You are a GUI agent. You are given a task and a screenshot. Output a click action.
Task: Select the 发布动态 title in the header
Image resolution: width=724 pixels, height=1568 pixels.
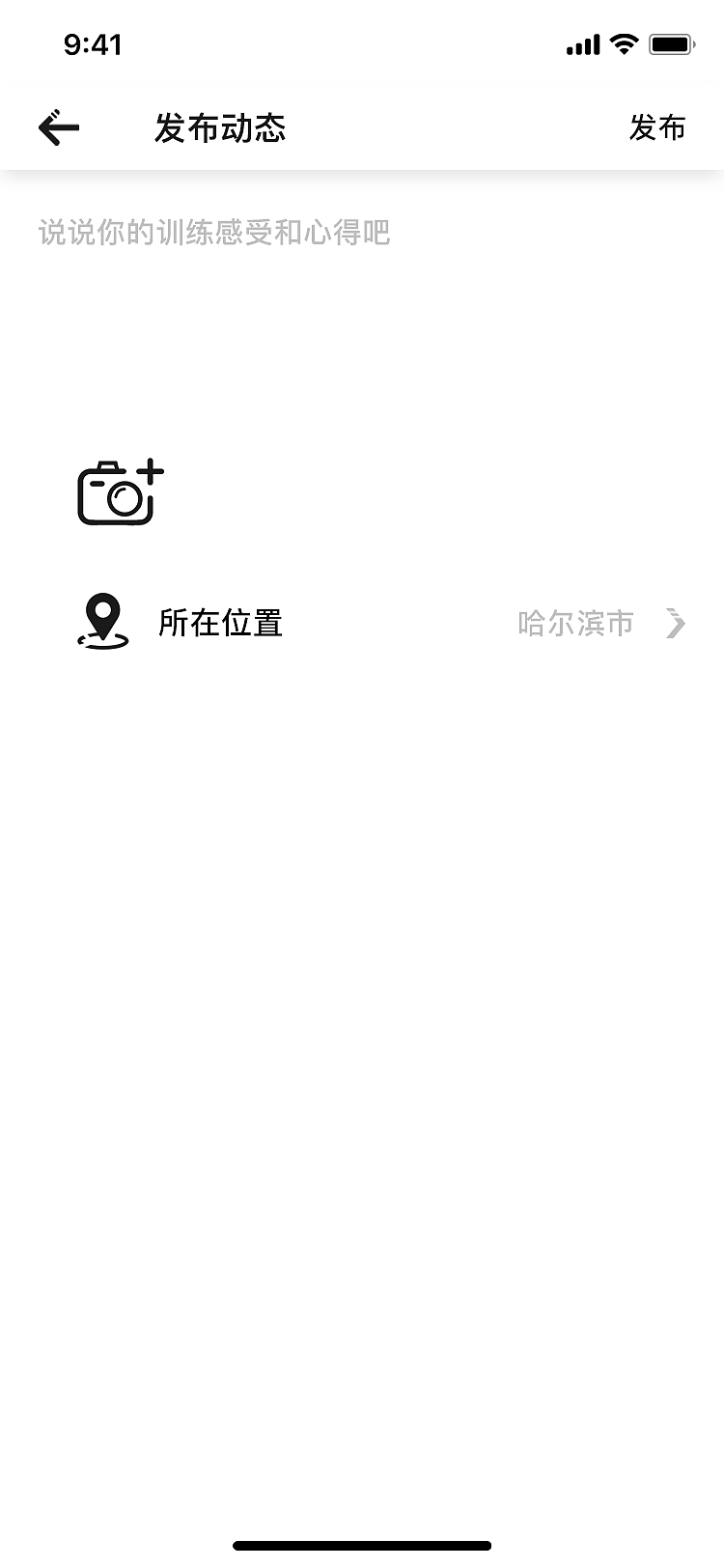coord(219,126)
